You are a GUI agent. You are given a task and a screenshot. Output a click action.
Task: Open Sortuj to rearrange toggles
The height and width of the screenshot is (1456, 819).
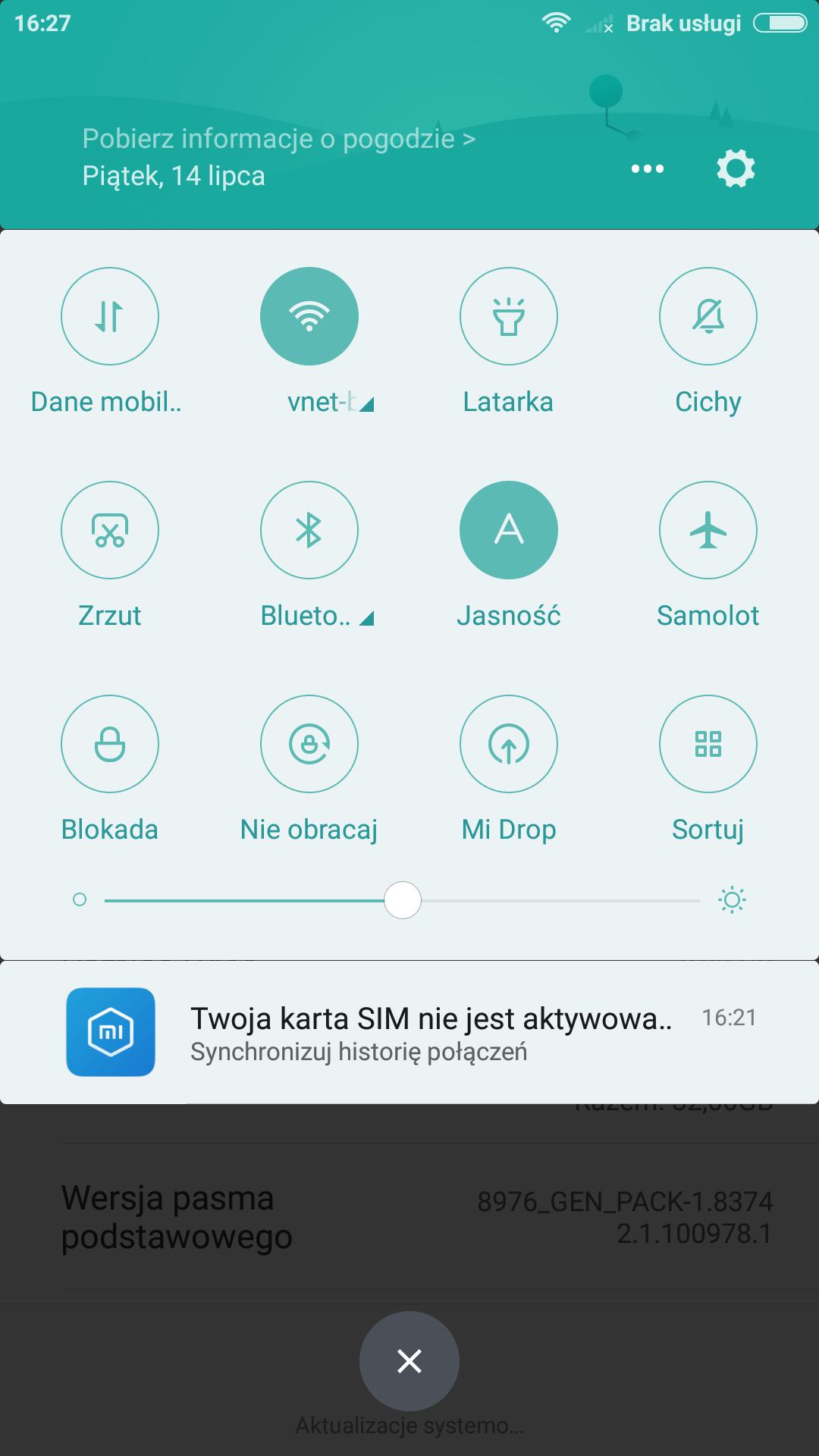coord(708,744)
